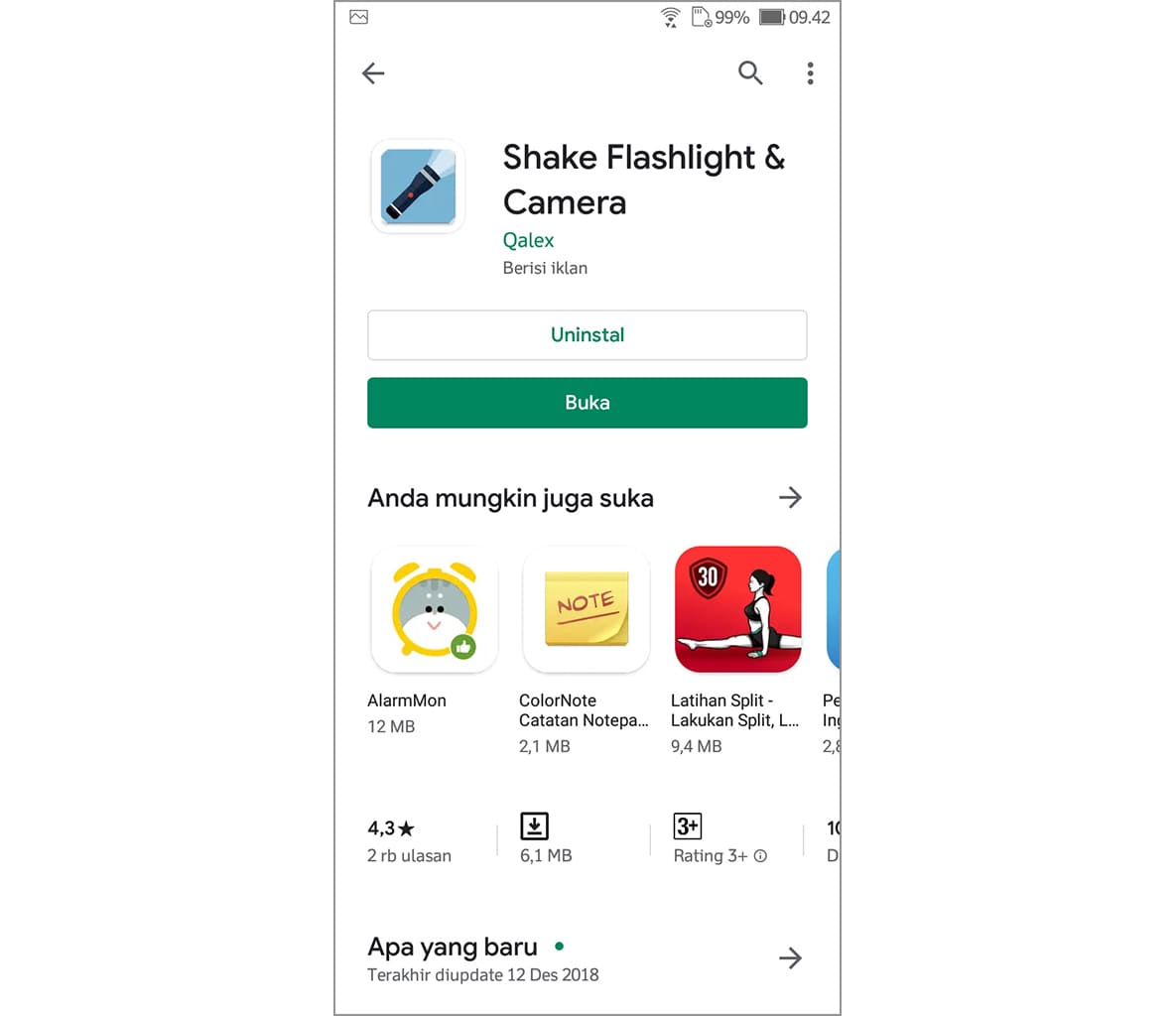The height and width of the screenshot is (1016, 1176).
Task: Open developer Qalex page
Action: 528,240
